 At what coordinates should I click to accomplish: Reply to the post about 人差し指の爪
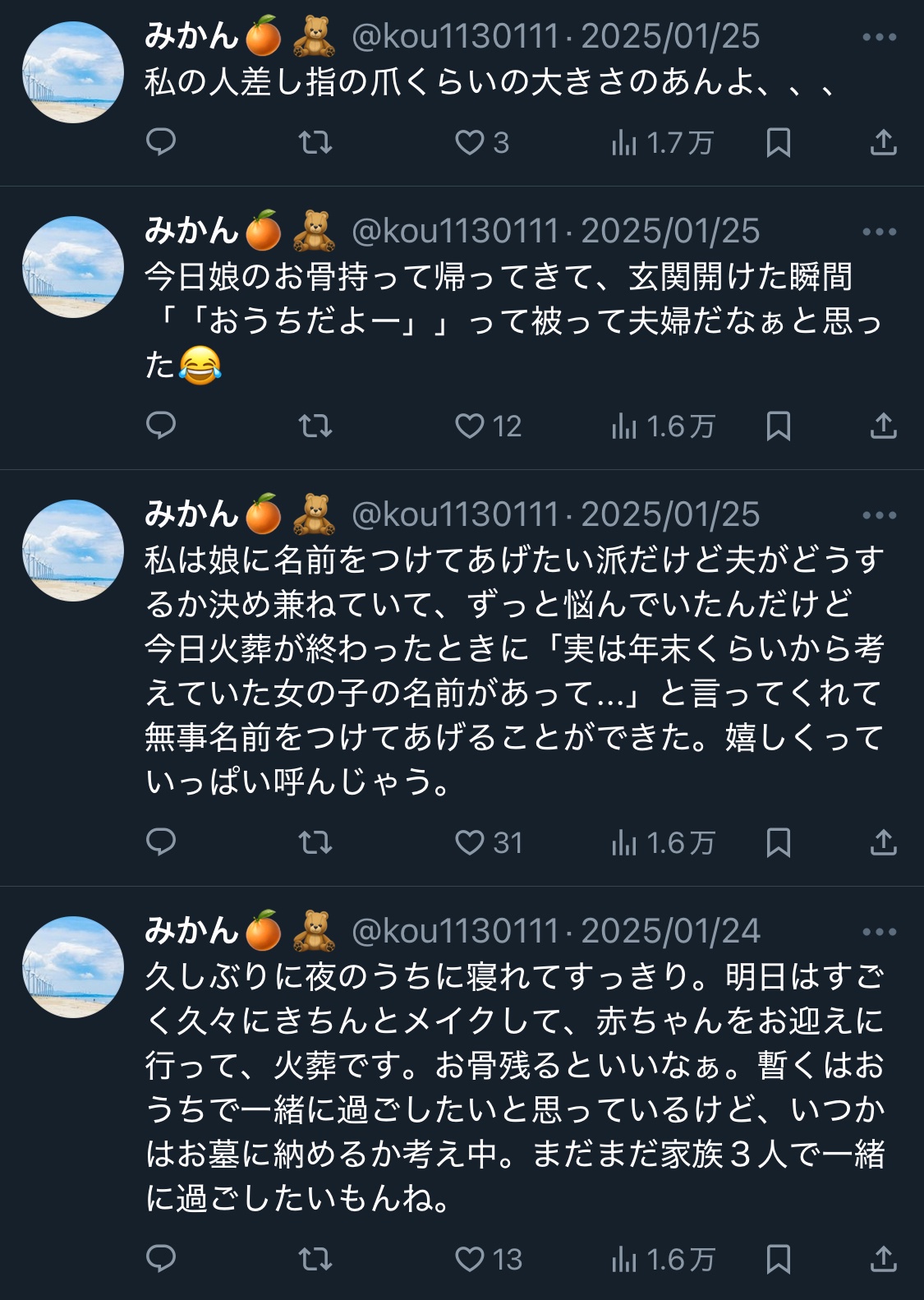click(x=161, y=143)
